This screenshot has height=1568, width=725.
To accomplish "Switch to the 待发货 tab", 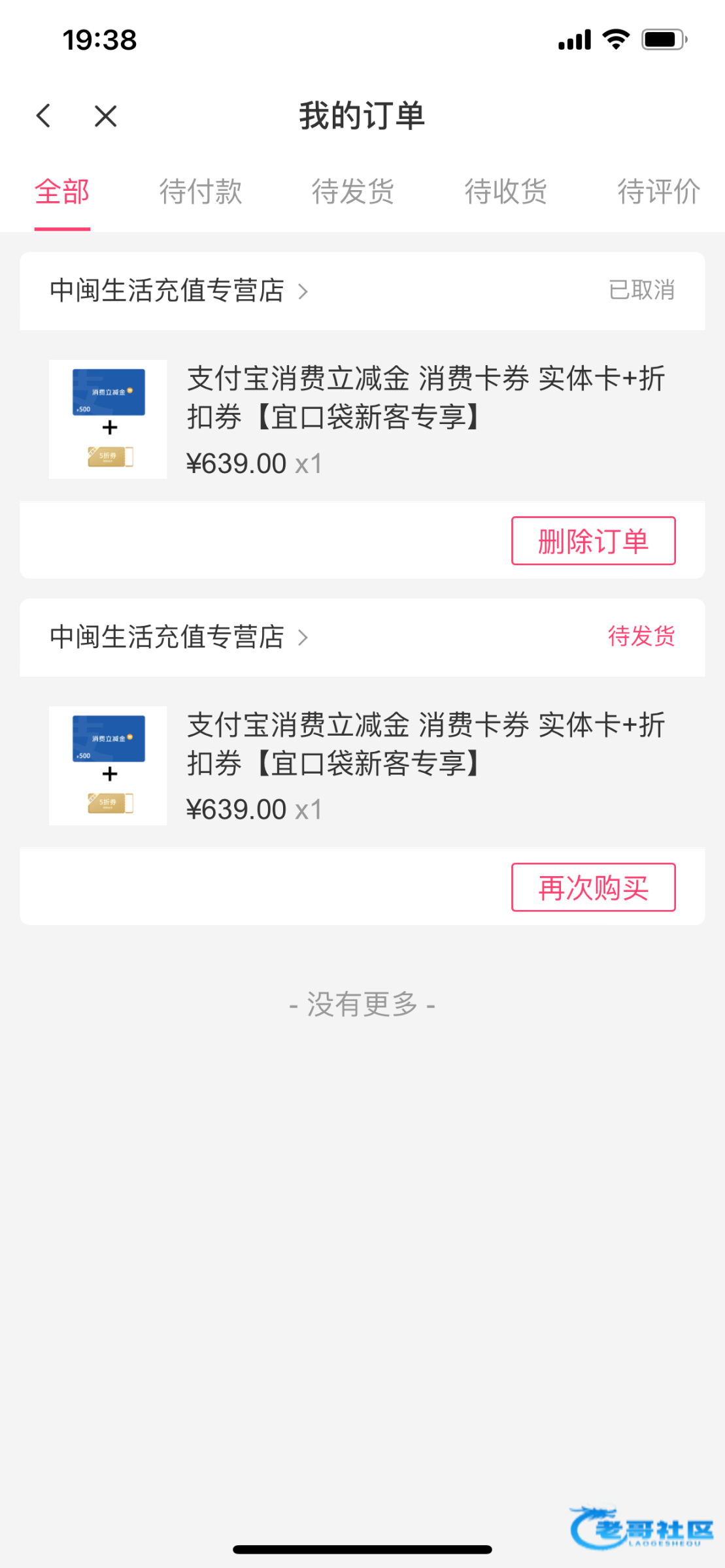I will click(353, 192).
